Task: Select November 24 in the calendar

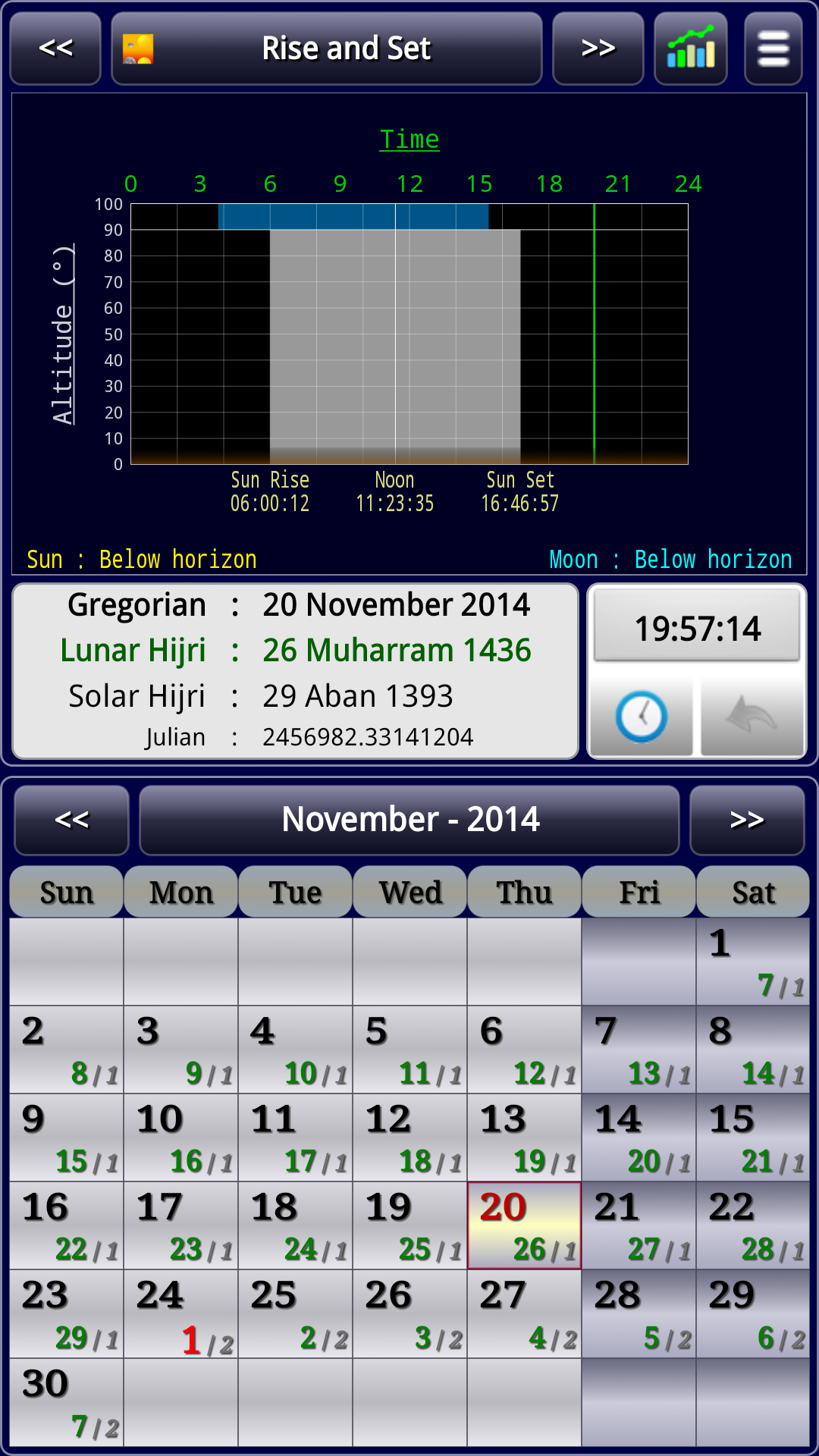Action: [x=180, y=1313]
